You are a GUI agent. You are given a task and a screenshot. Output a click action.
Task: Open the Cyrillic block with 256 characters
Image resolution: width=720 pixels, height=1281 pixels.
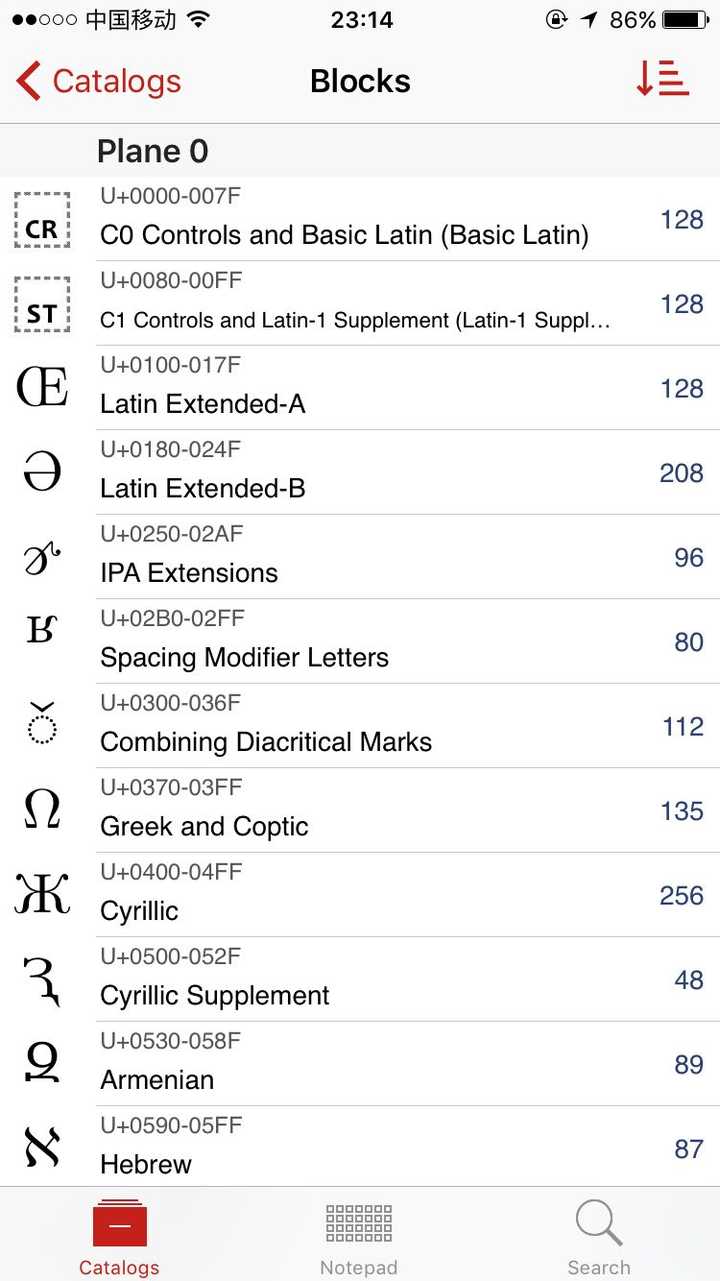click(360, 896)
